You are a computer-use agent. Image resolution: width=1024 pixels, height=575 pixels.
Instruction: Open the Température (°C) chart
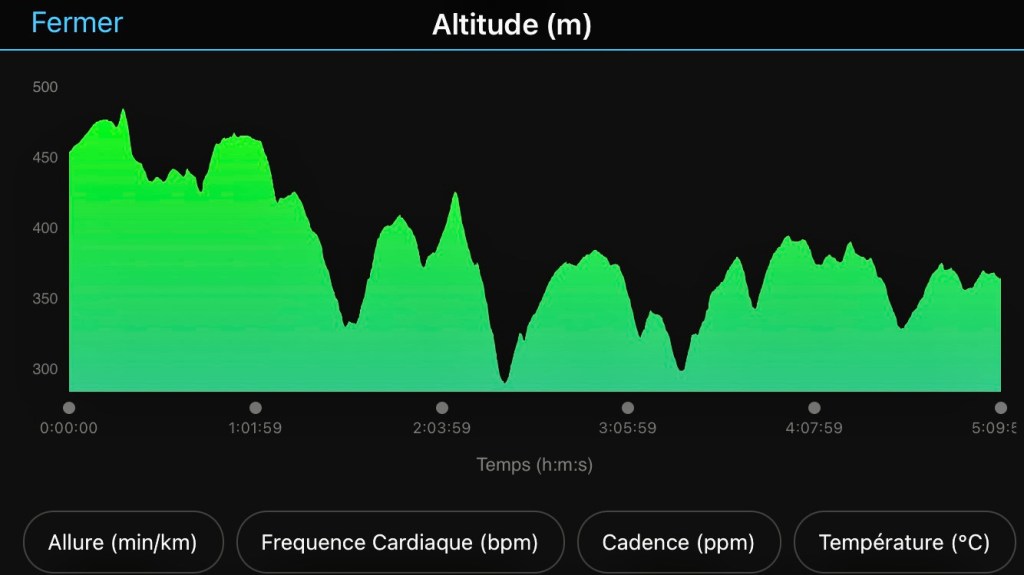coord(904,543)
